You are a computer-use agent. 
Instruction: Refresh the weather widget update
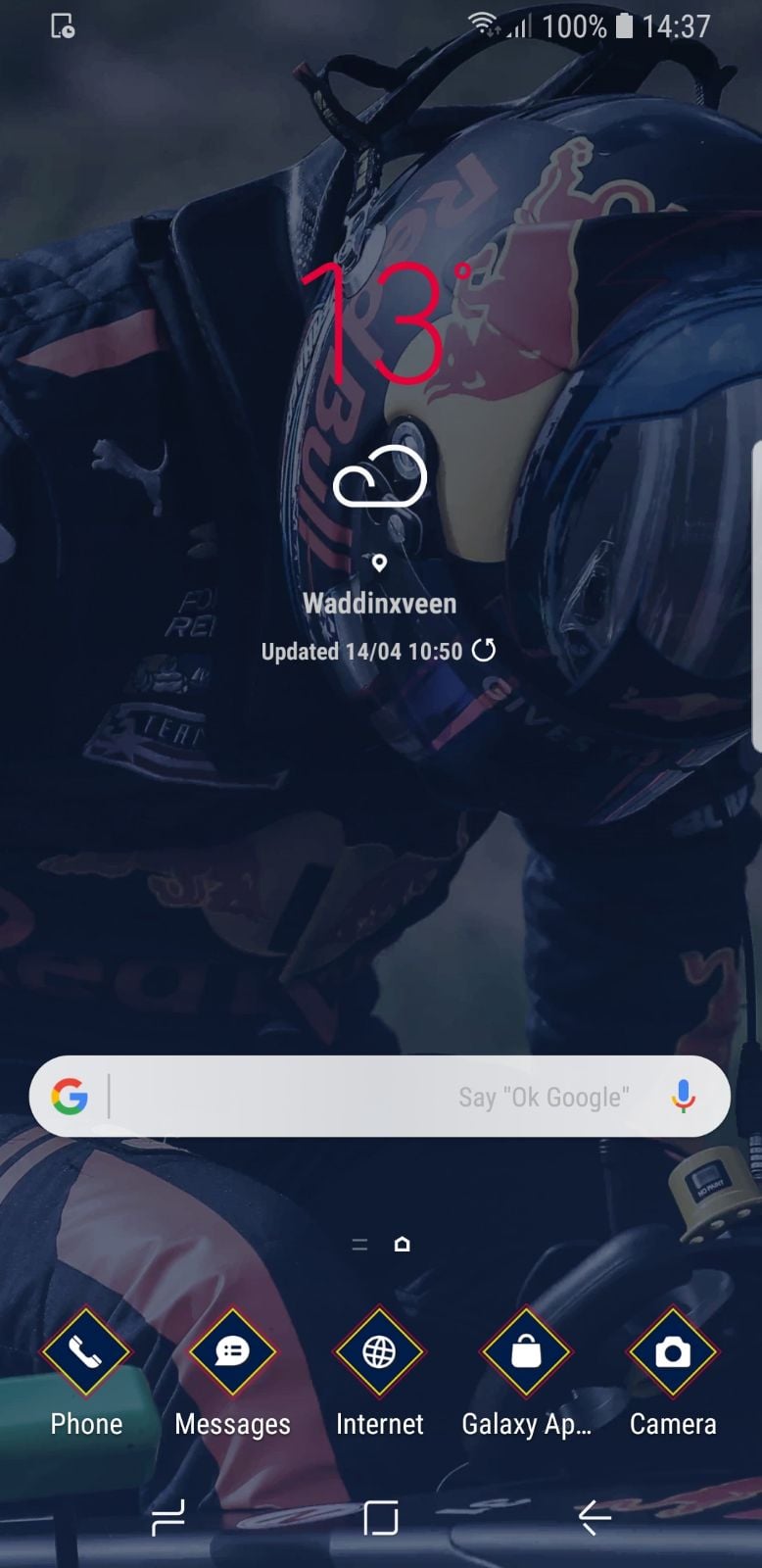(484, 651)
